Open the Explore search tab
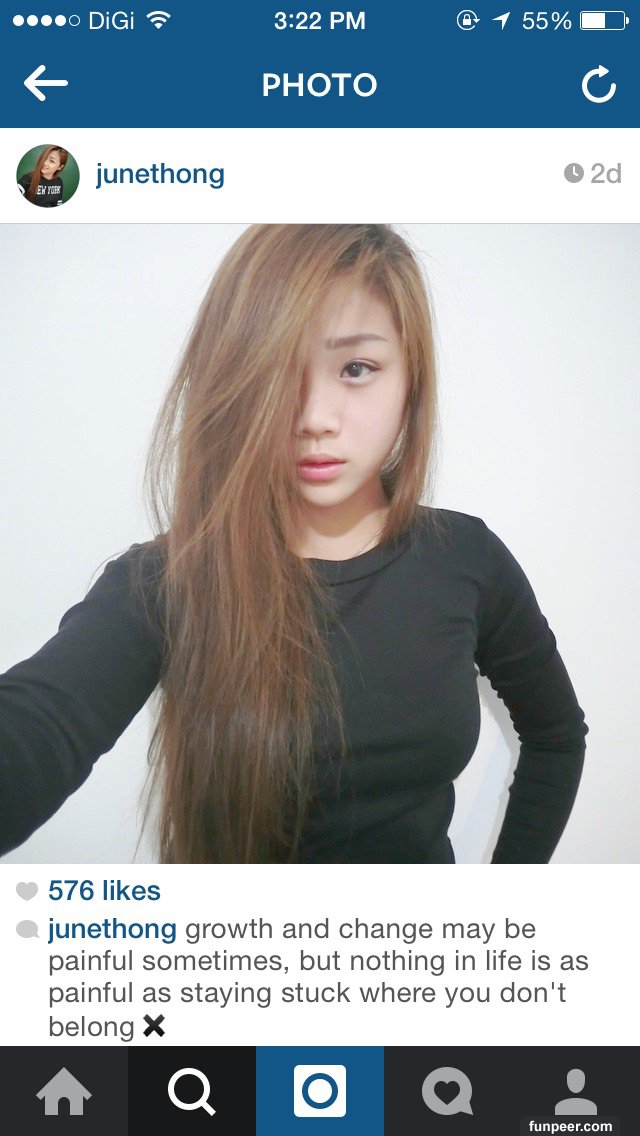This screenshot has width=640, height=1136. pyautogui.click(x=192, y=1091)
